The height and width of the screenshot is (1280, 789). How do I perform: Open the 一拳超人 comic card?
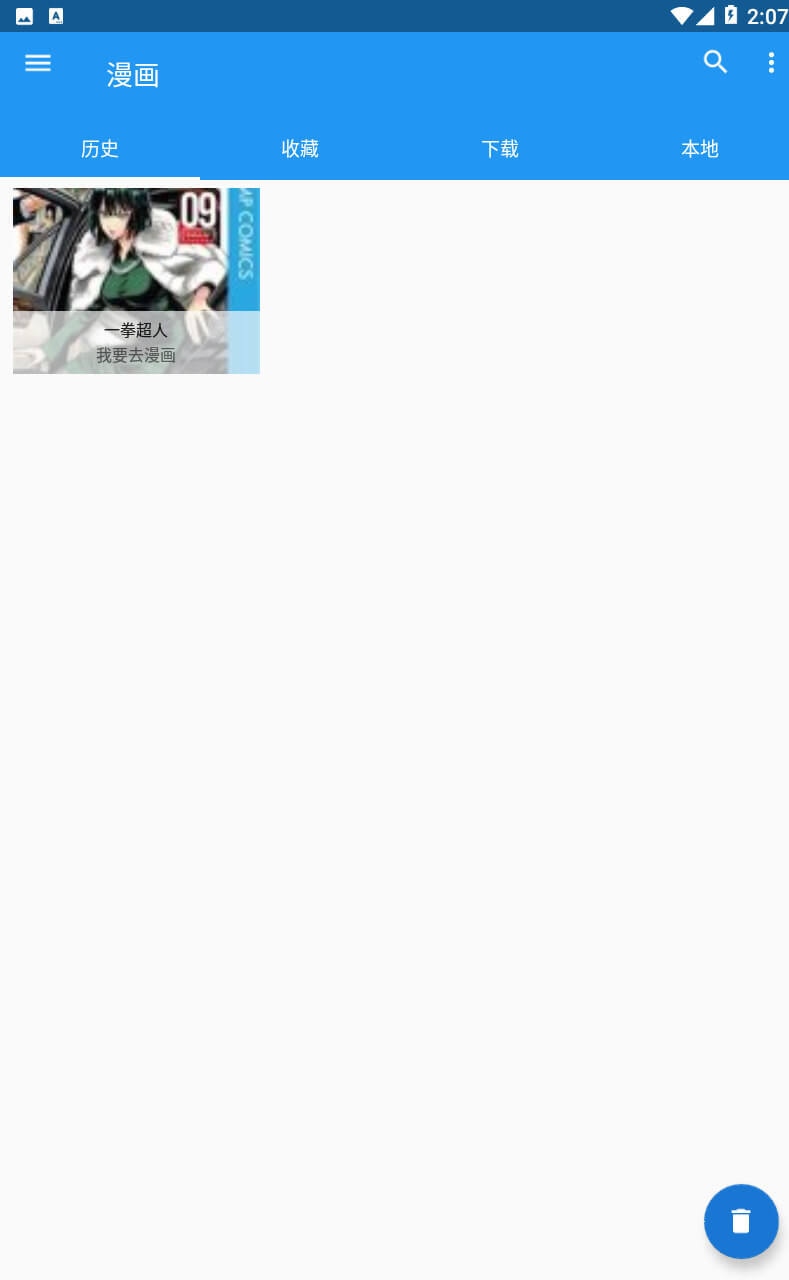click(136, 281)
